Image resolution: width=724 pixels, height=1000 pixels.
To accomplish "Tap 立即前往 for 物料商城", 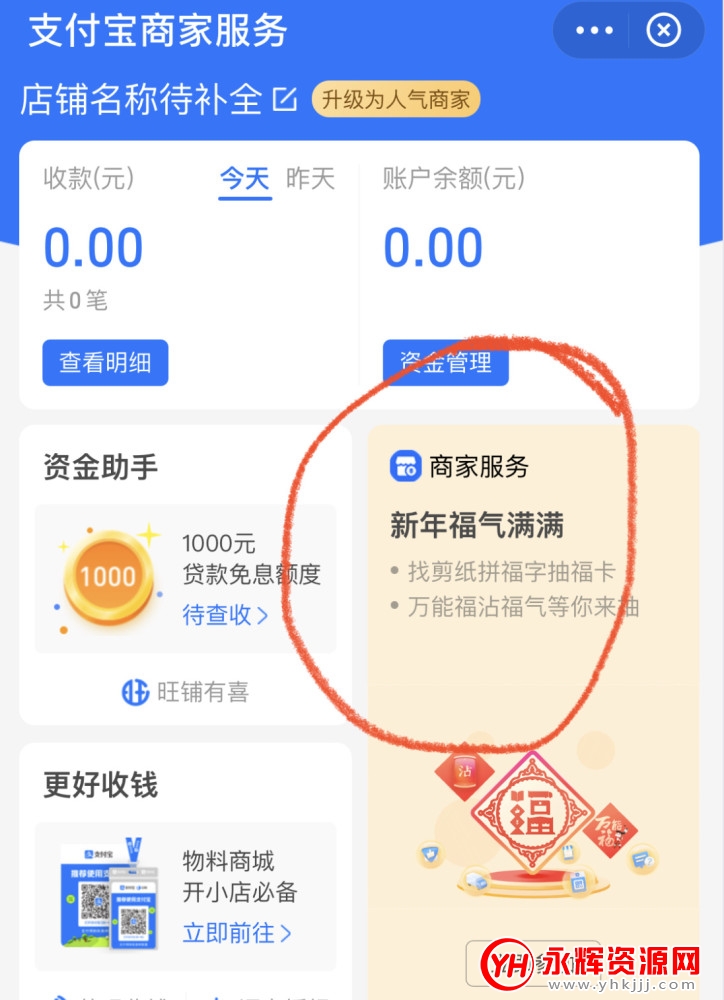I will (237, 933).
